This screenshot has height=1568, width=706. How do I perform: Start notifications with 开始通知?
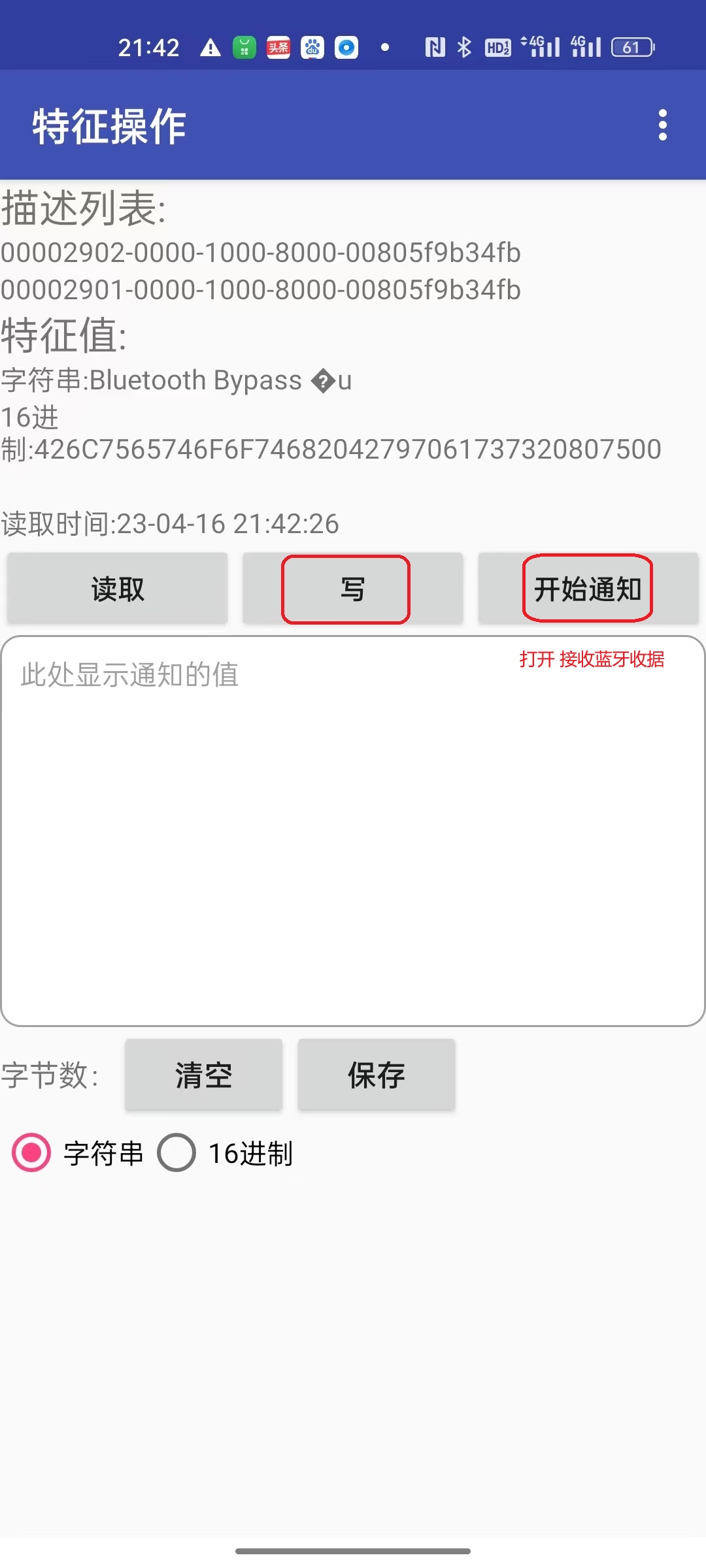coord(588,589)
